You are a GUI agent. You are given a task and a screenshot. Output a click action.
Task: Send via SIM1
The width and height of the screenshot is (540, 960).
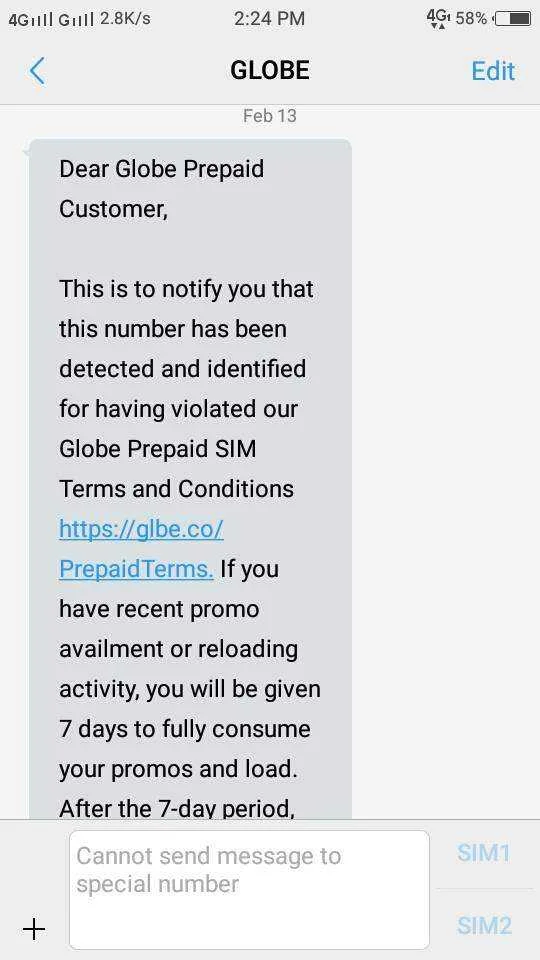click(x=483, y=853)
